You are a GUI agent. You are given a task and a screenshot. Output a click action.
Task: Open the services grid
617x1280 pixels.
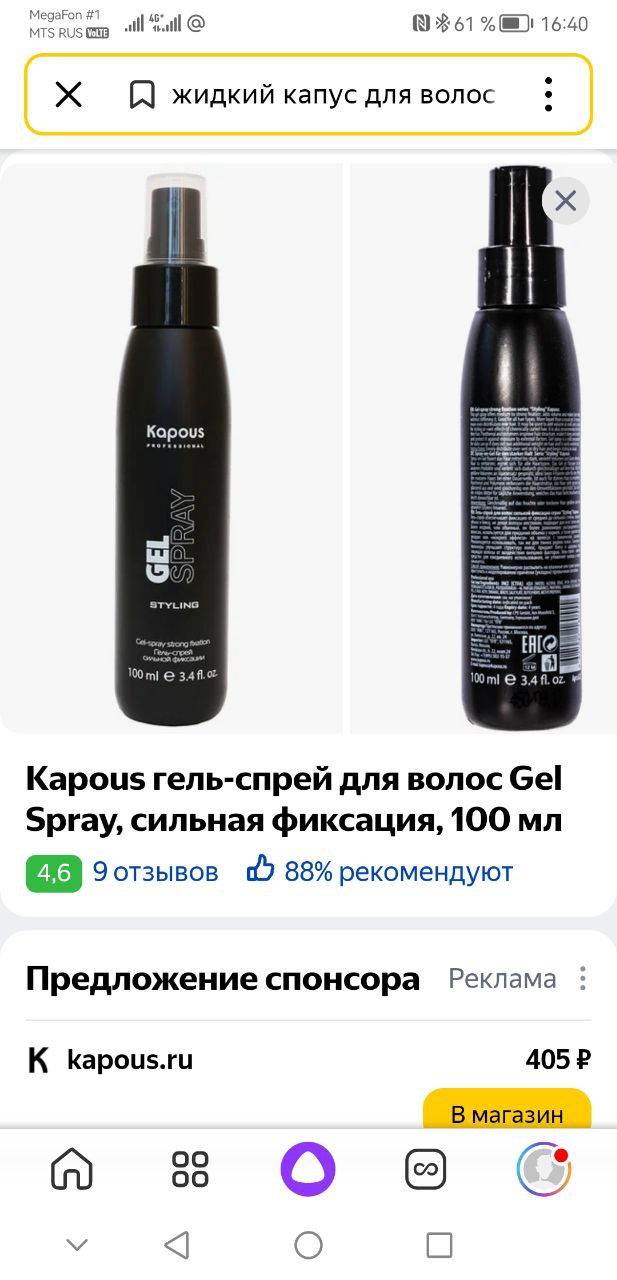[x=190, y=1169]
